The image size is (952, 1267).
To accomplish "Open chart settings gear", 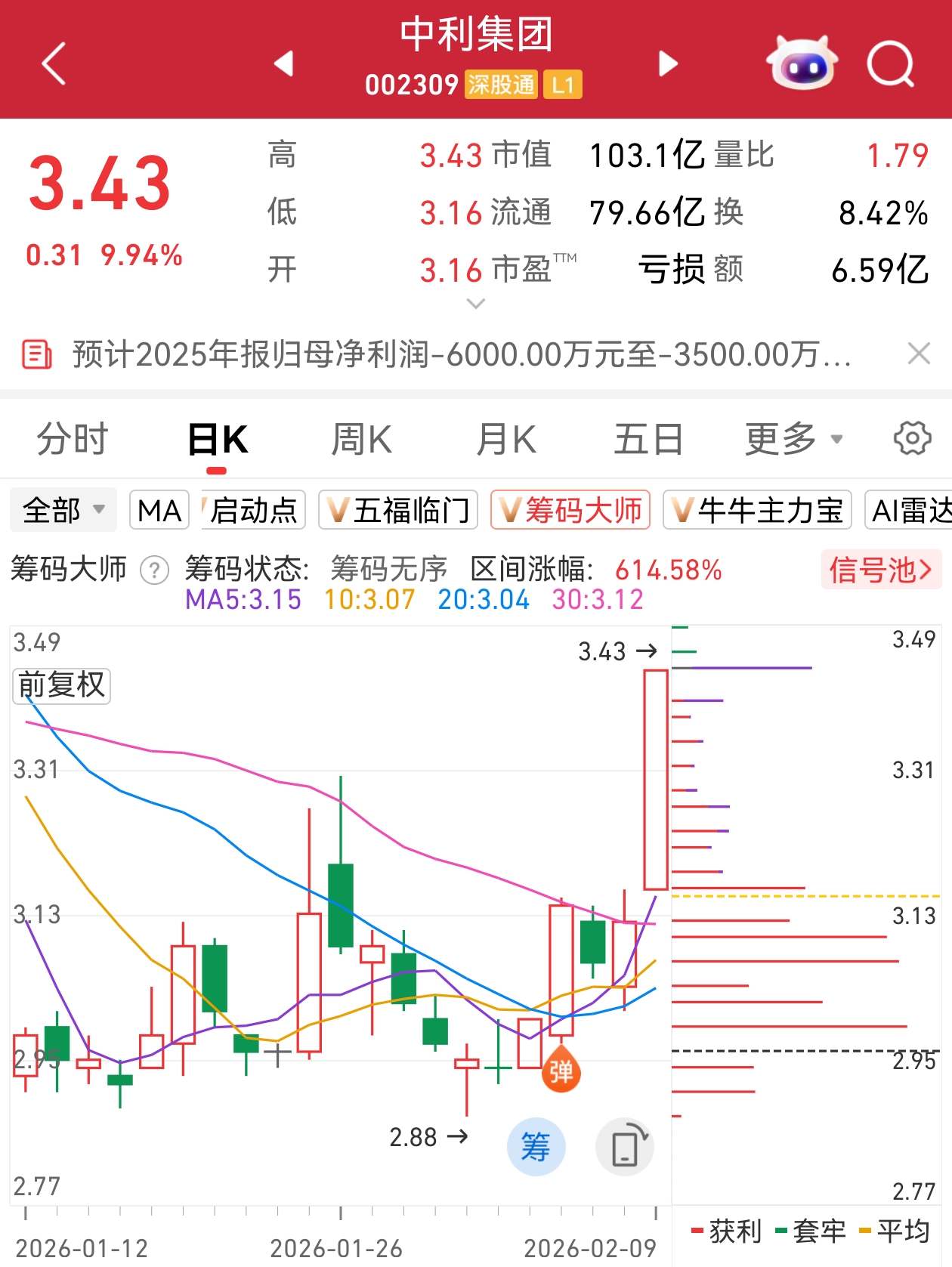I will 912,438.
